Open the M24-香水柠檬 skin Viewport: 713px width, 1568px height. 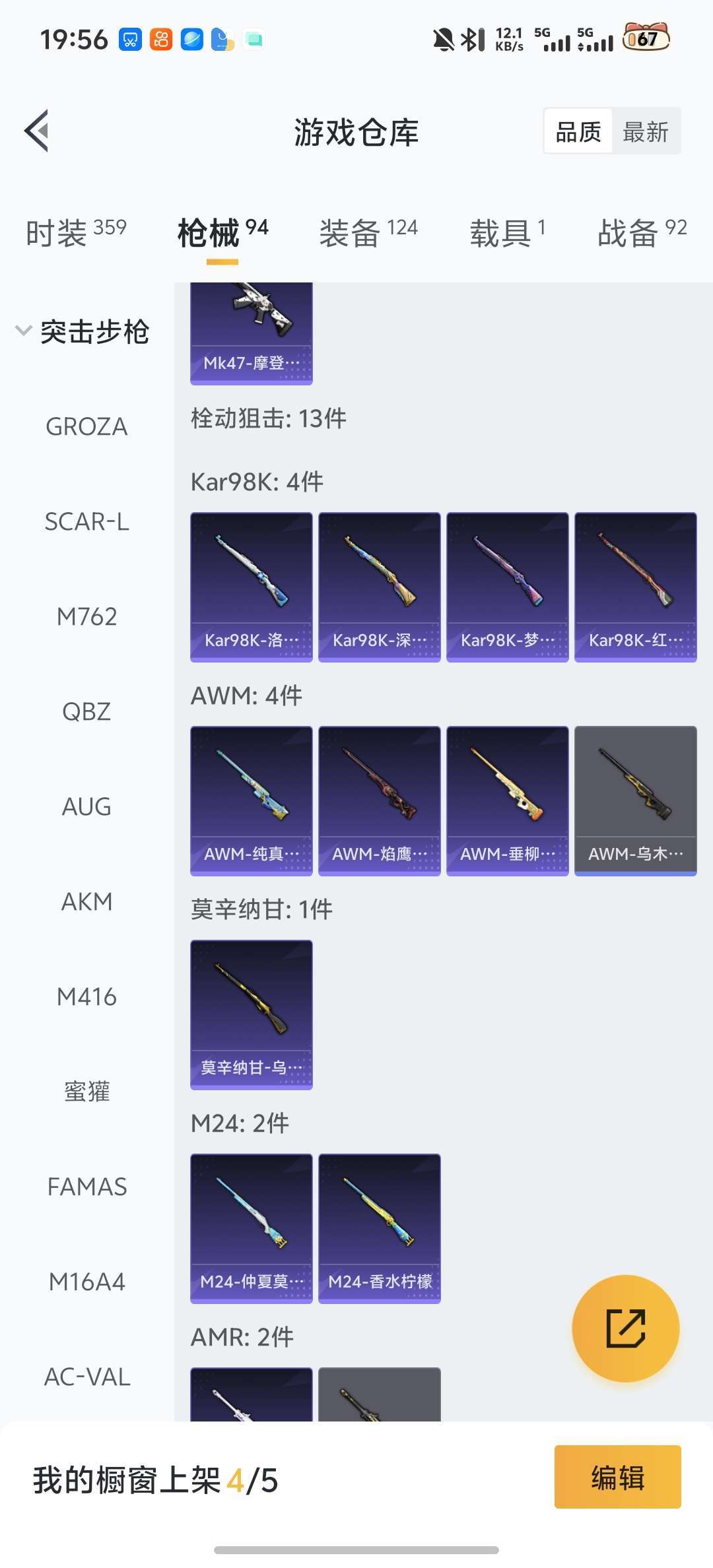[x=379, y=1228]
